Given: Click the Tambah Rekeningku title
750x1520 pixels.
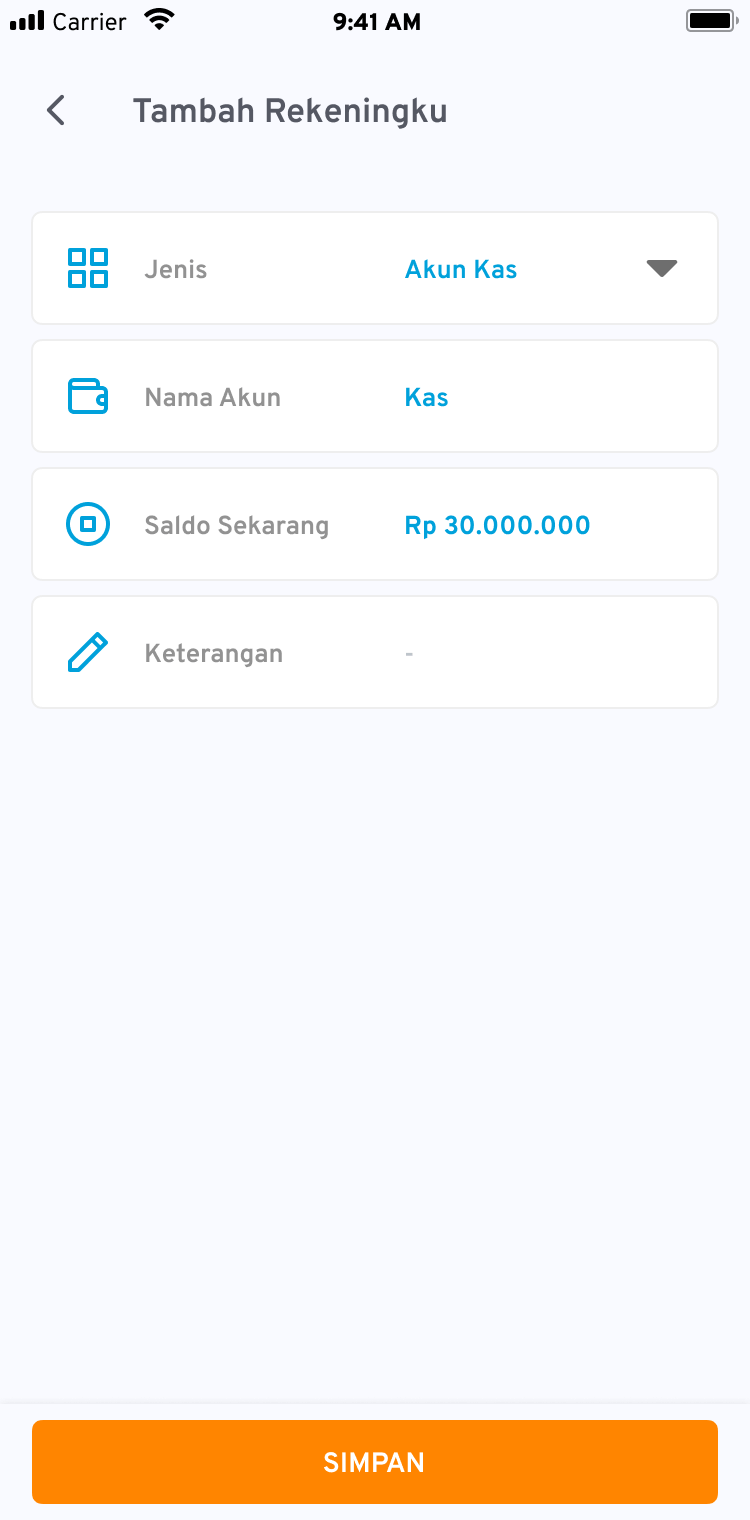Looking at the screenshot, I should click(x=291, y=110).
